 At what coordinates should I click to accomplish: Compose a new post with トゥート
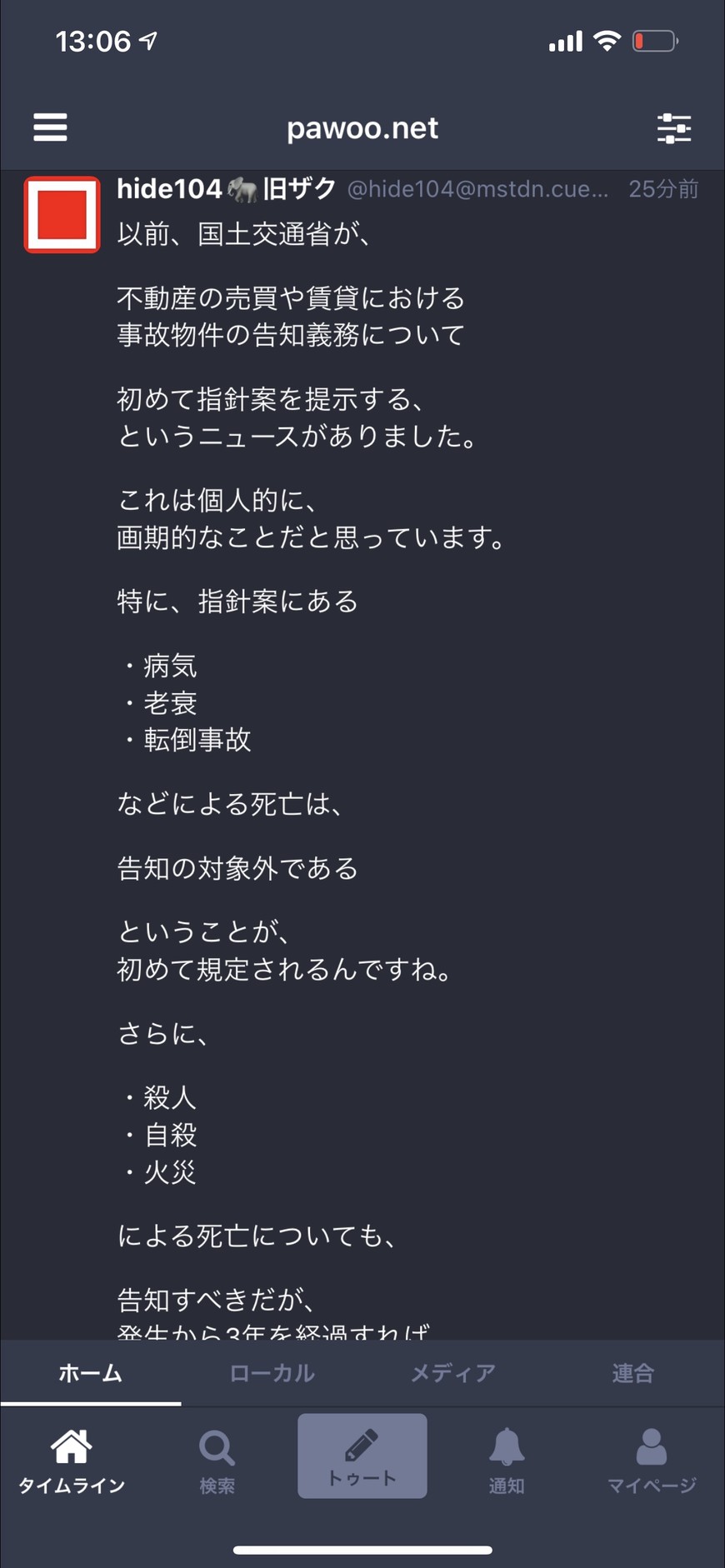point(362,1456)
